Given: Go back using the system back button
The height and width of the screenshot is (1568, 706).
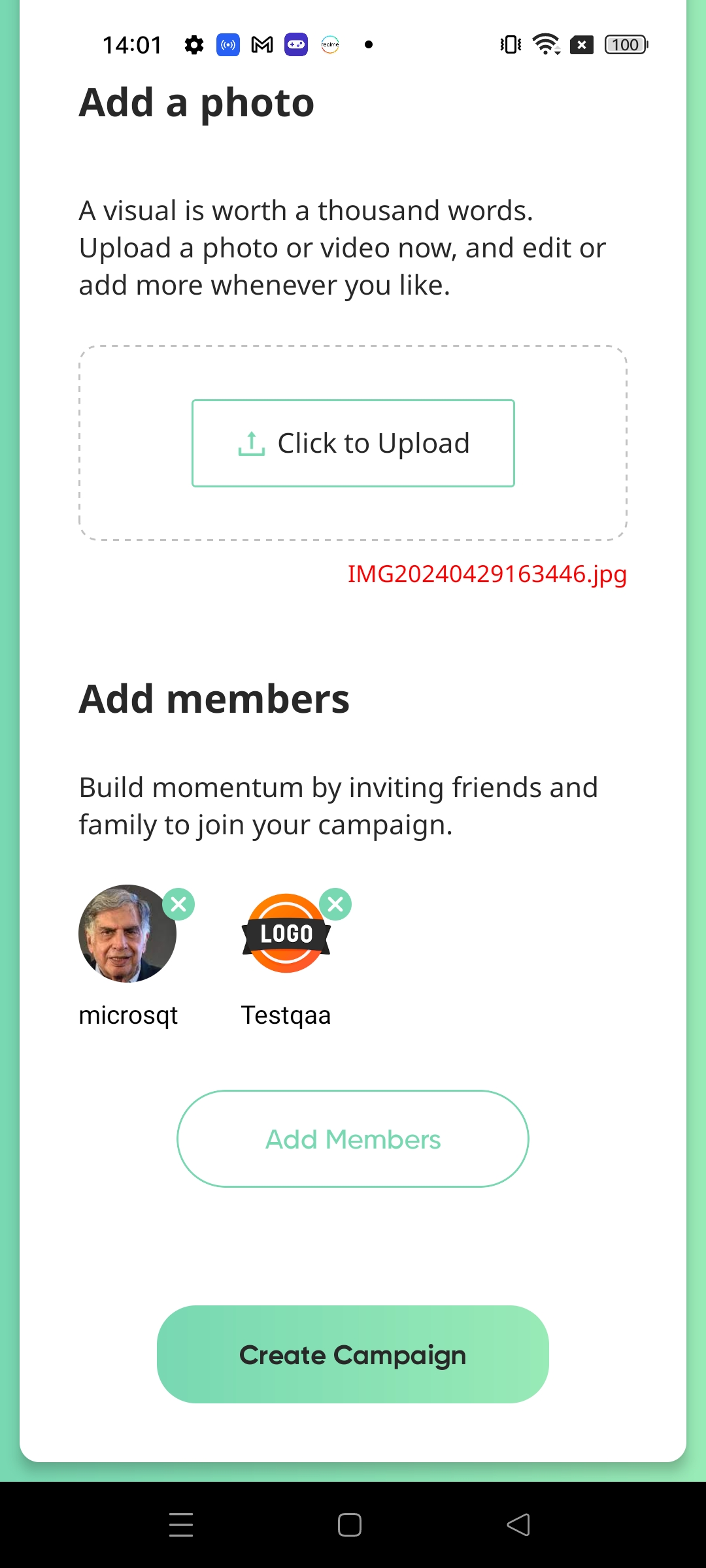Looking at the screenshot, I should (x=518, y=1525).
